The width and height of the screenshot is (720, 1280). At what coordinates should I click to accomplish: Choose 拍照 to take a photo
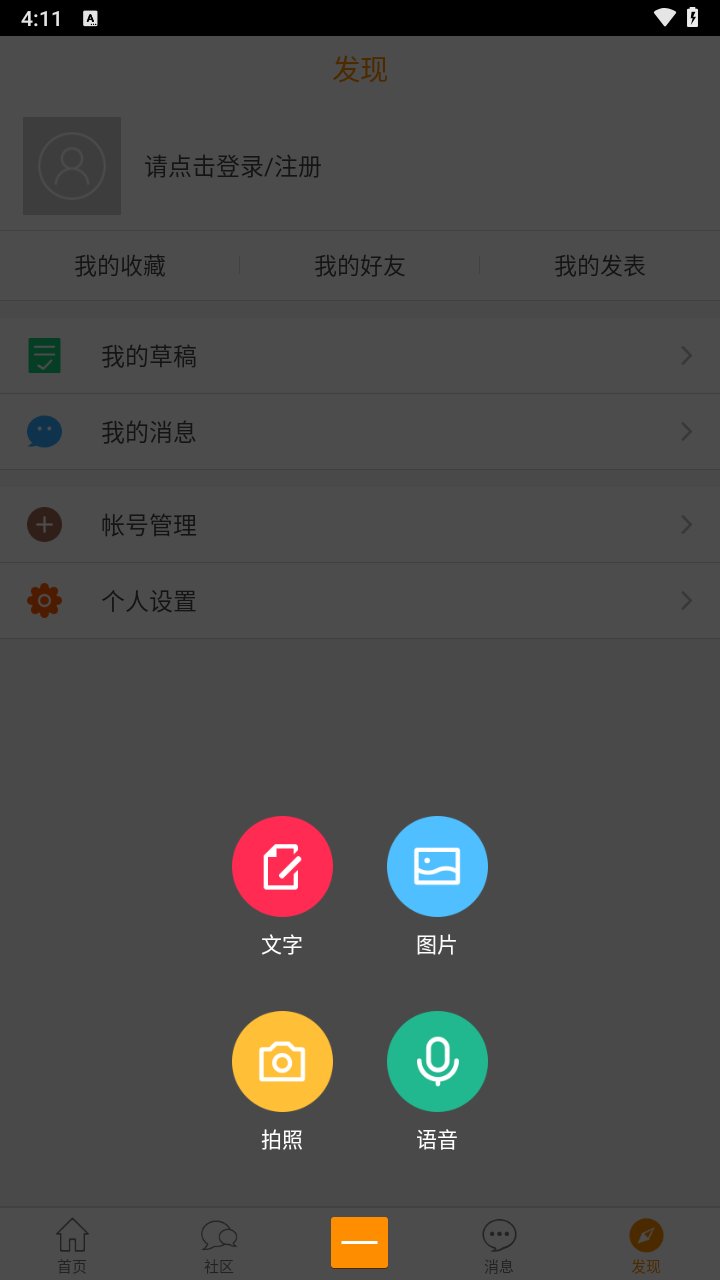pos(282,1062)
